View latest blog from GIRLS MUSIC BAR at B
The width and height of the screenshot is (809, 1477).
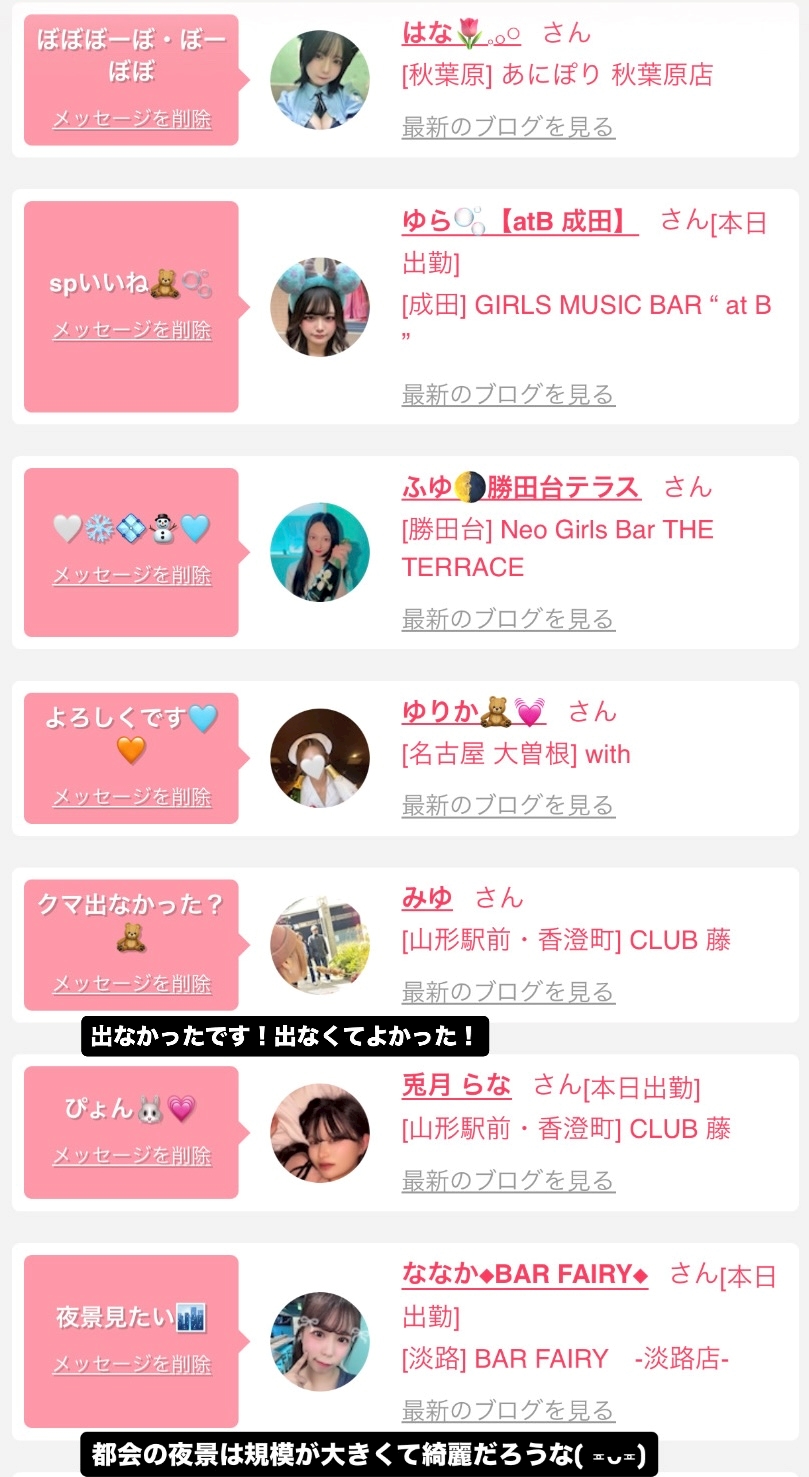(x=508, y=395)
